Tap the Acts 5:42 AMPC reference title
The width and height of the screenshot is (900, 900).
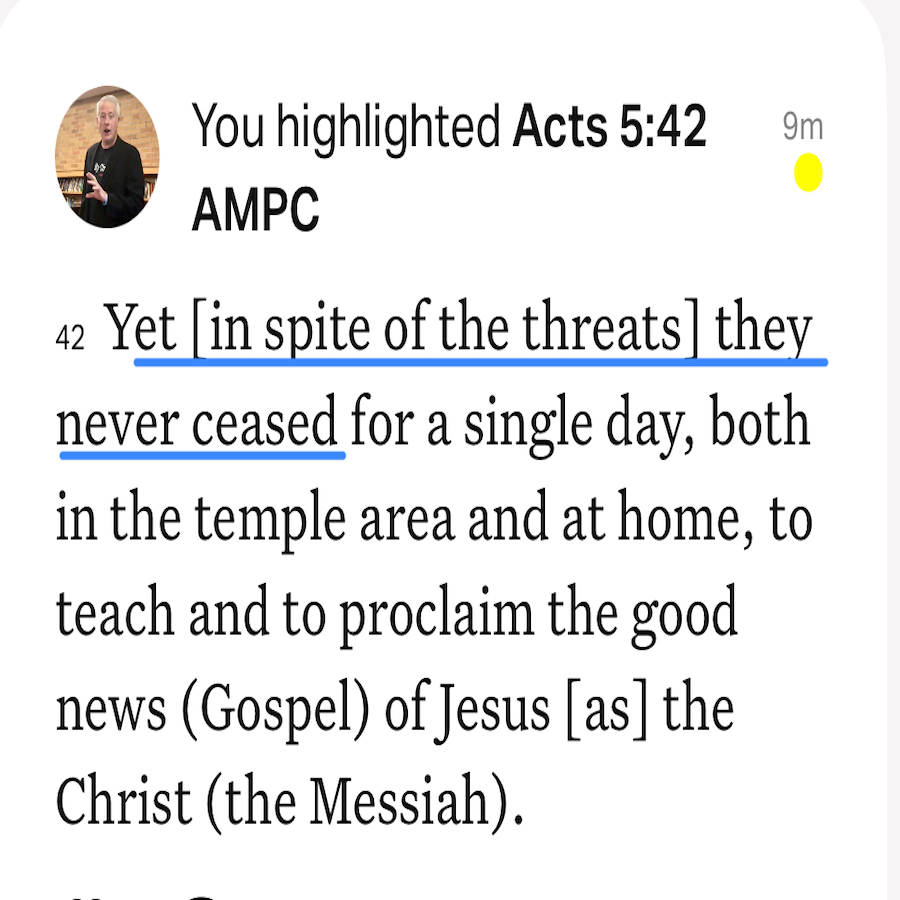608,128
